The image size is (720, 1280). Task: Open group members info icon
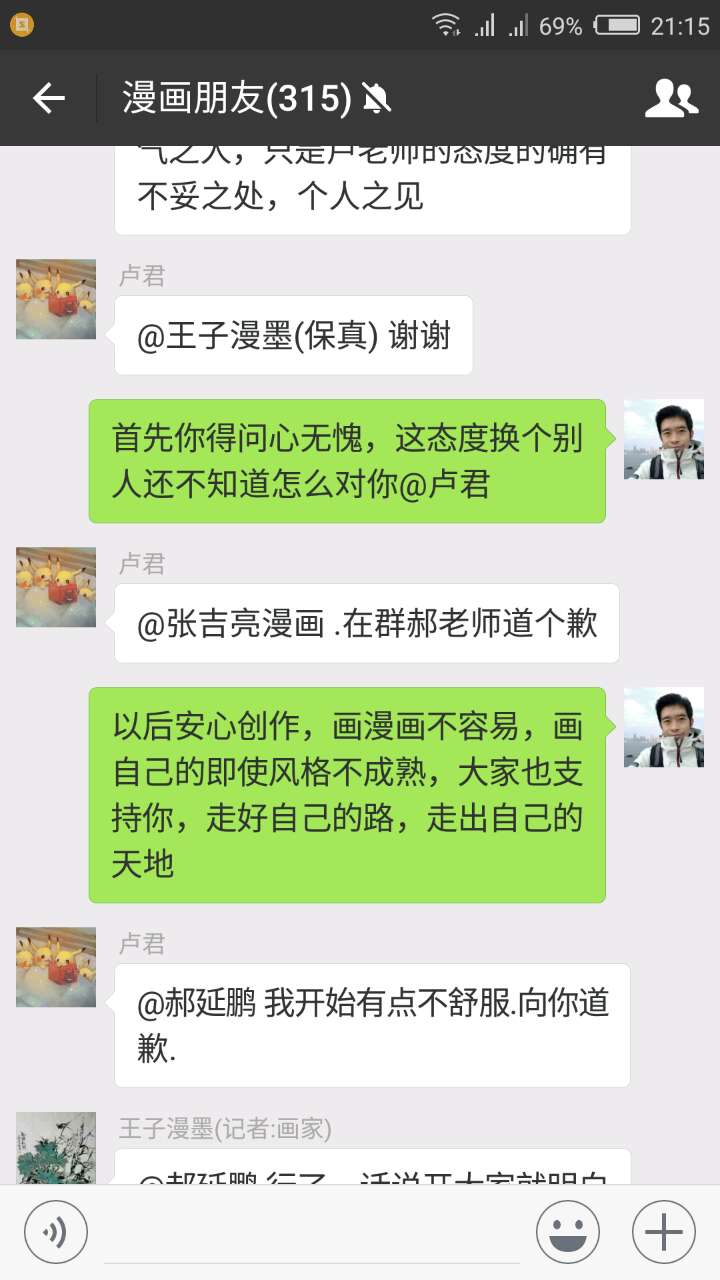[671, 98]
